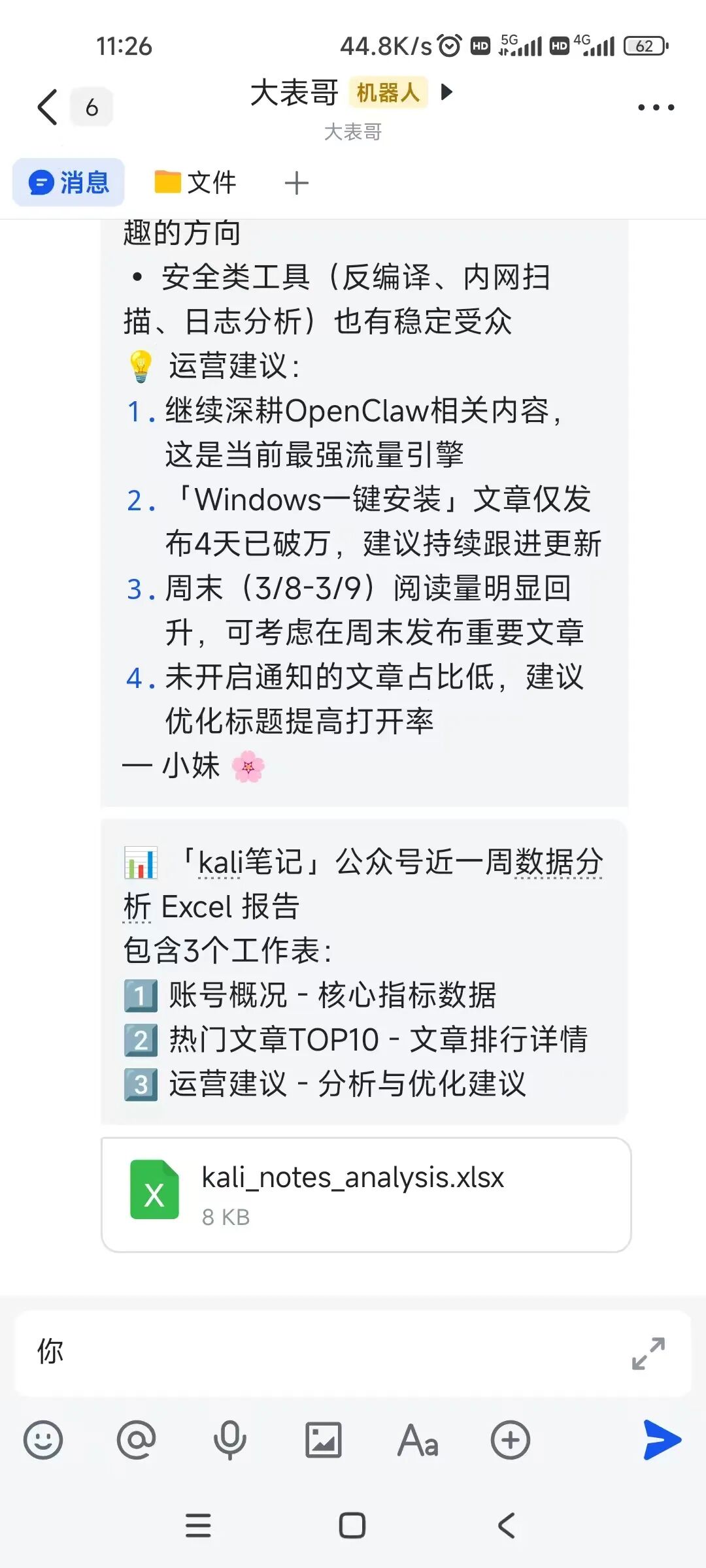Image resolution: width=706 pixels, height=1568 pixels.
Task: Open Aa text formatting options
Action: click(417, 1440)
